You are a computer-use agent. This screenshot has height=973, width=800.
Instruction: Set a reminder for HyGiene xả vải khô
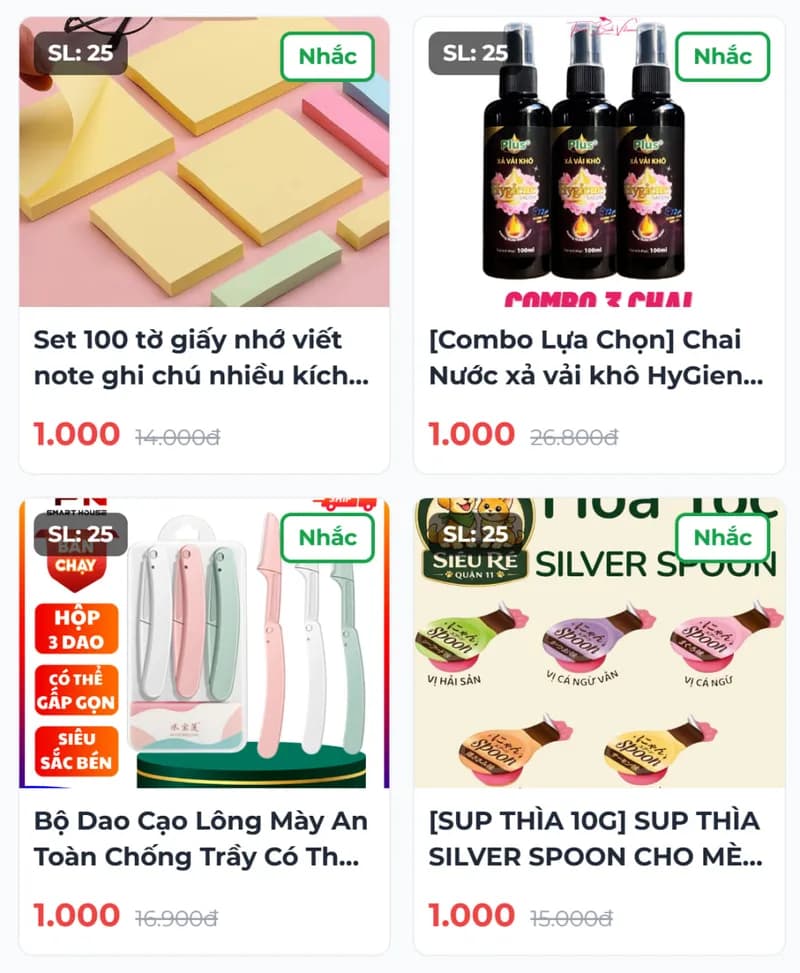(722, 56)
